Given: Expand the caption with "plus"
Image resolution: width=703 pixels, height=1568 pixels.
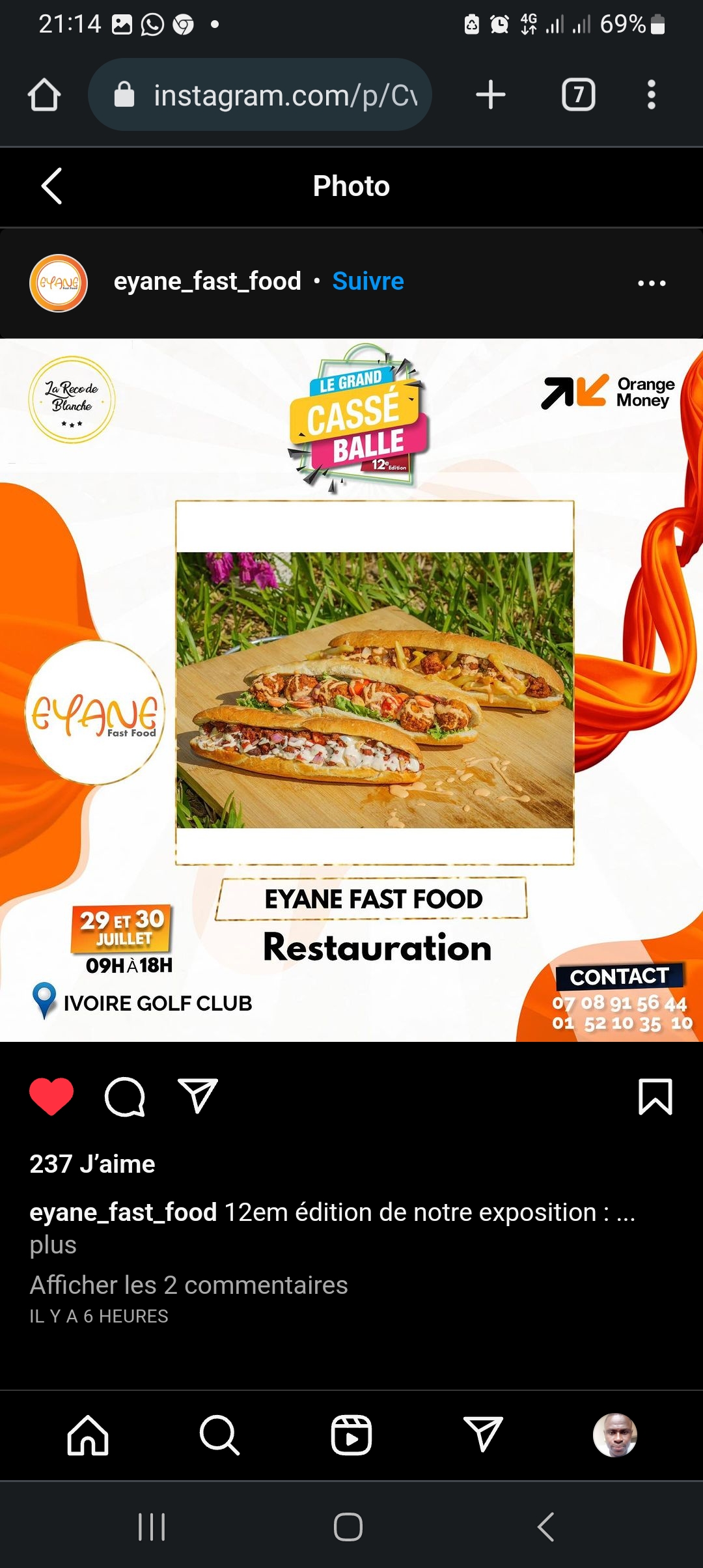Looking at the screenshot, I should point(53,1245).
